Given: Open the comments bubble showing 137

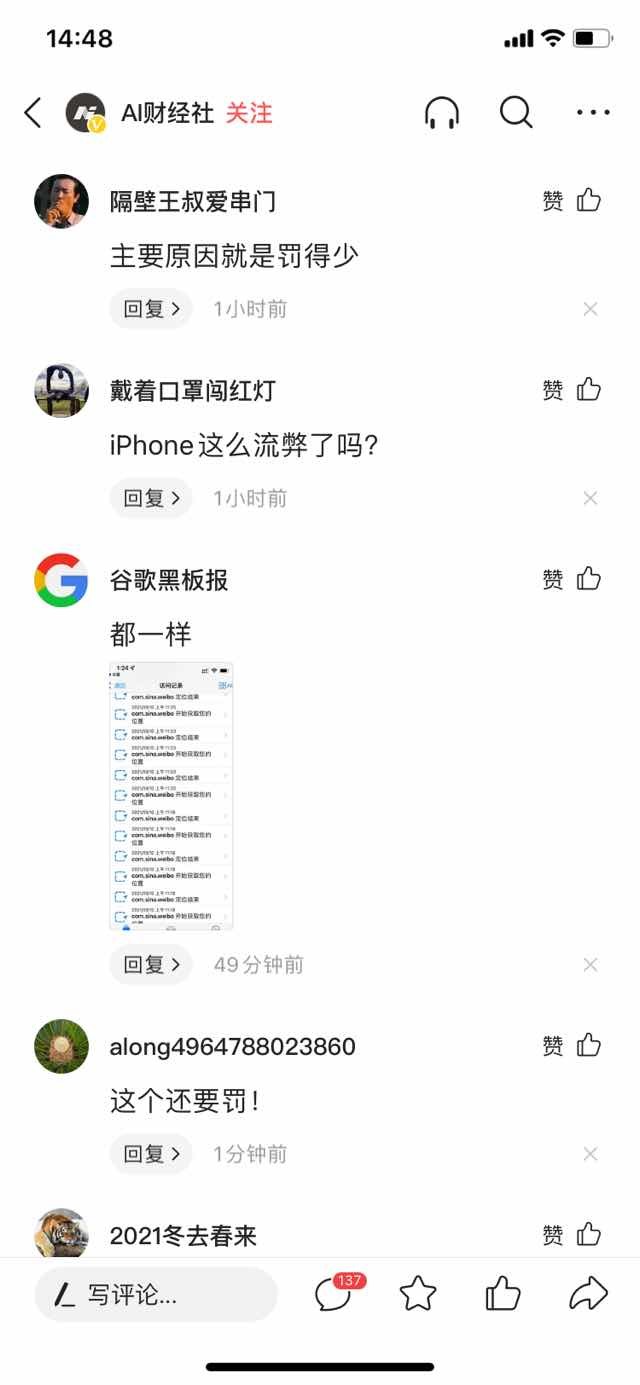Looking at the screenshot, I should pos(334,1295).
